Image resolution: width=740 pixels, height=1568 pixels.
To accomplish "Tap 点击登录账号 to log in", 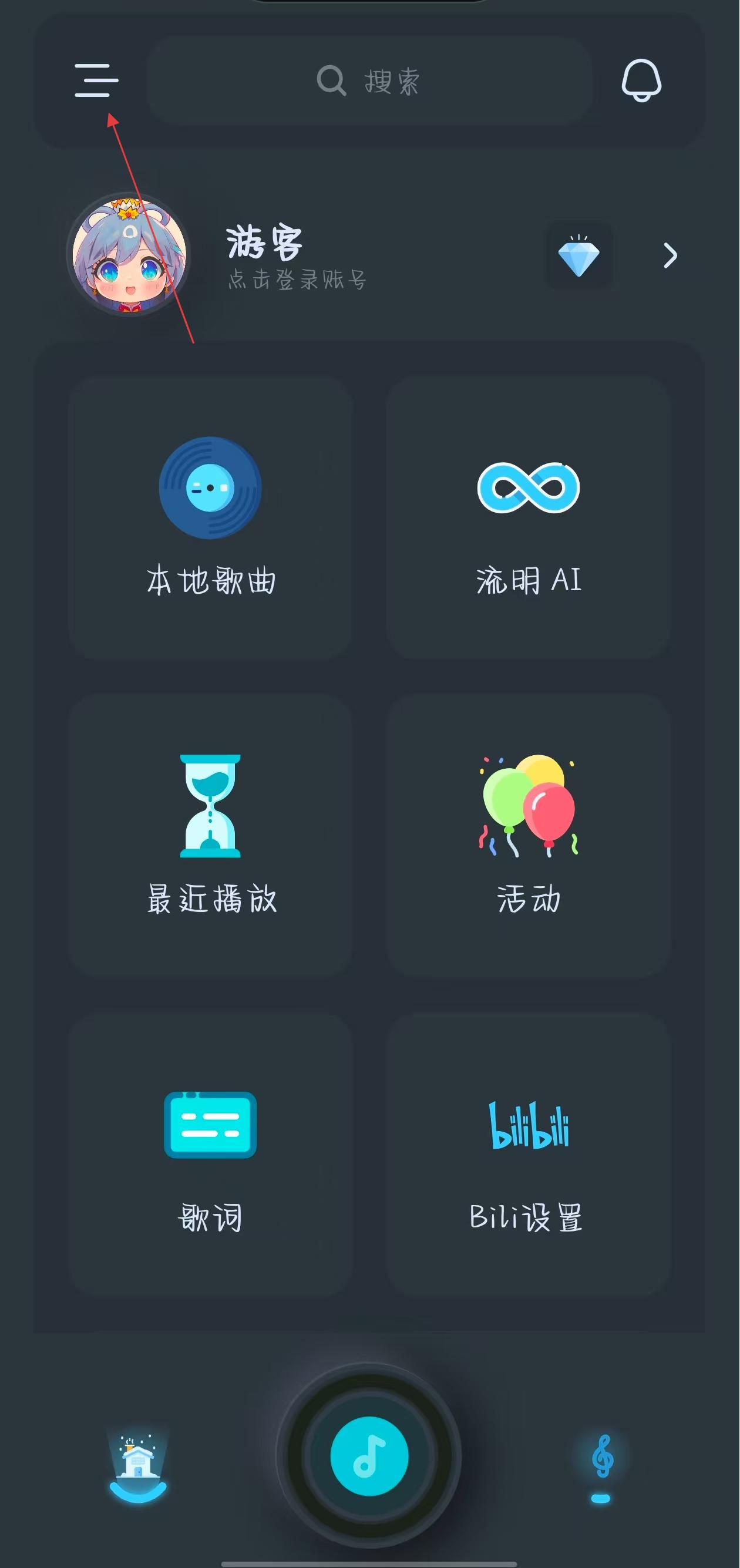I will [x=297, y=280].
